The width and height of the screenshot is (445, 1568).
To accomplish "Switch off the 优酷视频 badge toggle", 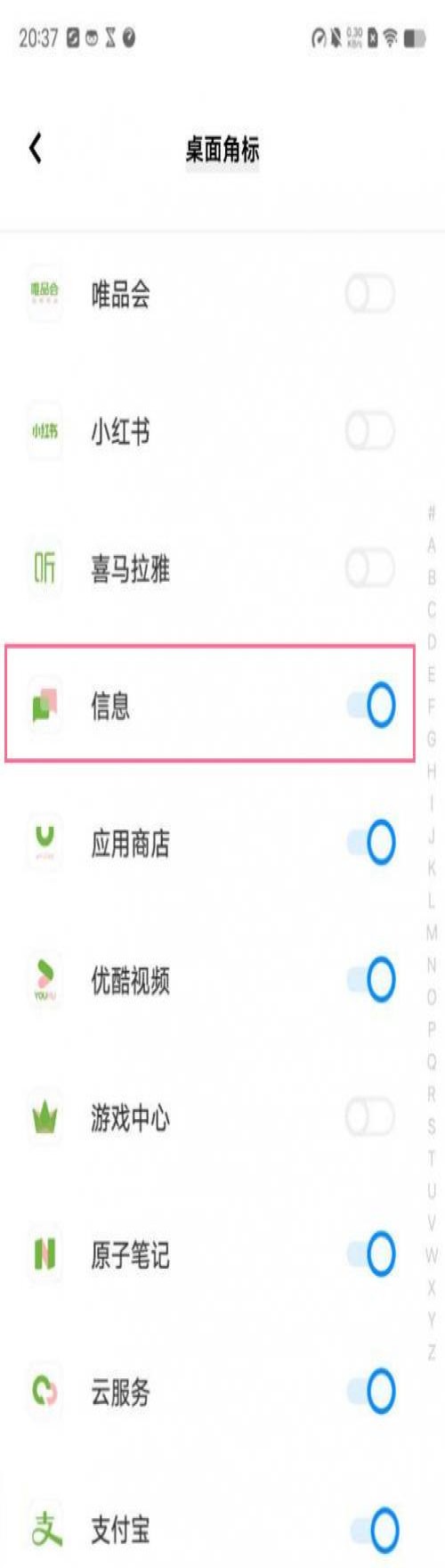I will pyautogui.click(x=370, y=980).
